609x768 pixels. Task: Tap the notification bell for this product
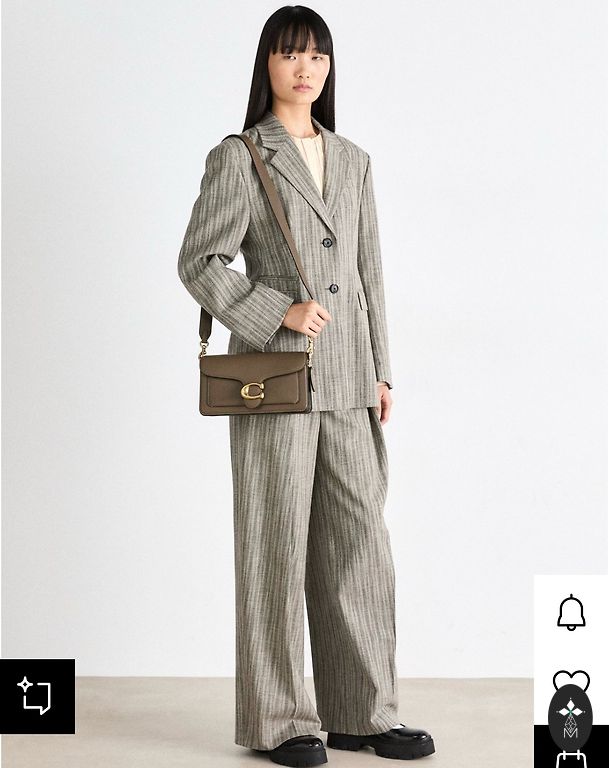point(571,612)
